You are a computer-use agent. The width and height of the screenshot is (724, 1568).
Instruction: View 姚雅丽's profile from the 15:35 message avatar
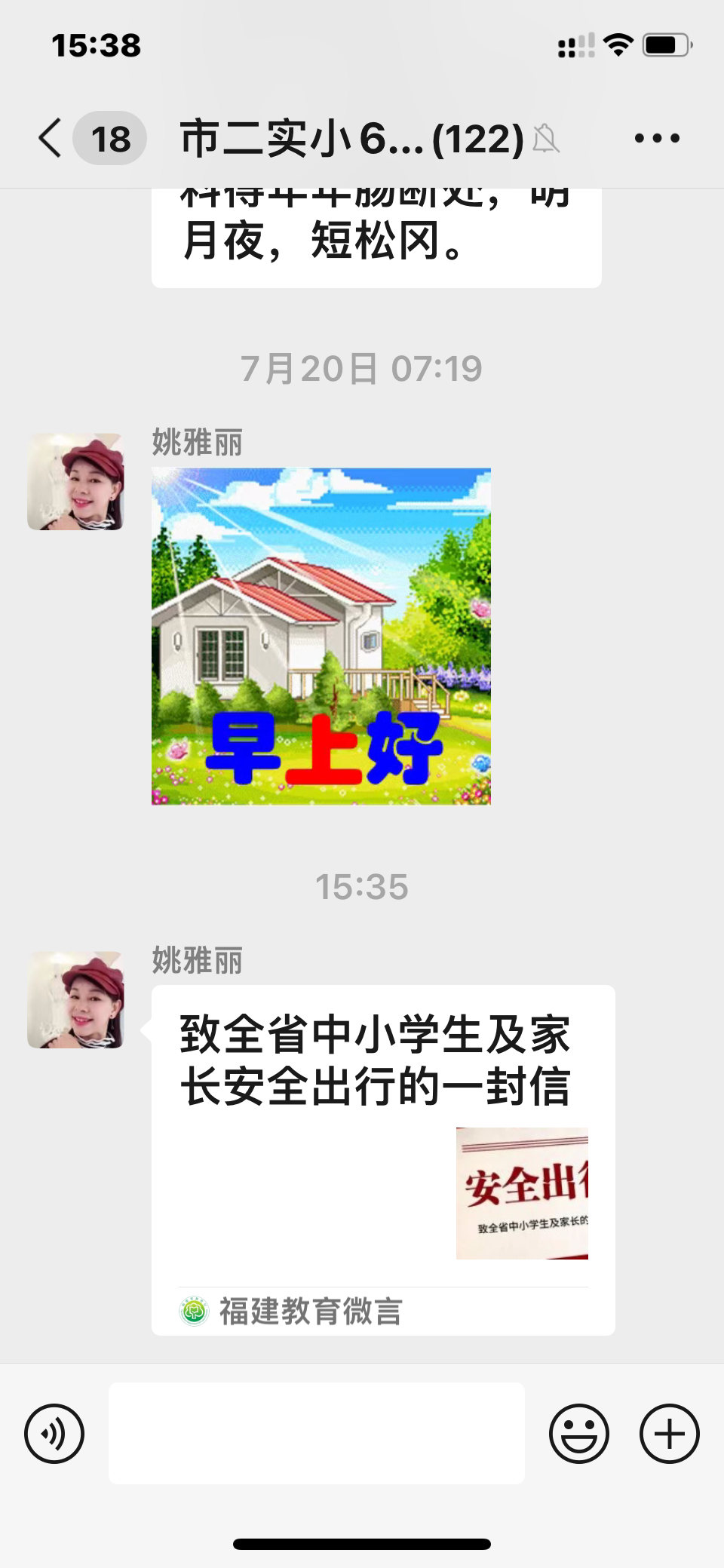click(75, 999)
